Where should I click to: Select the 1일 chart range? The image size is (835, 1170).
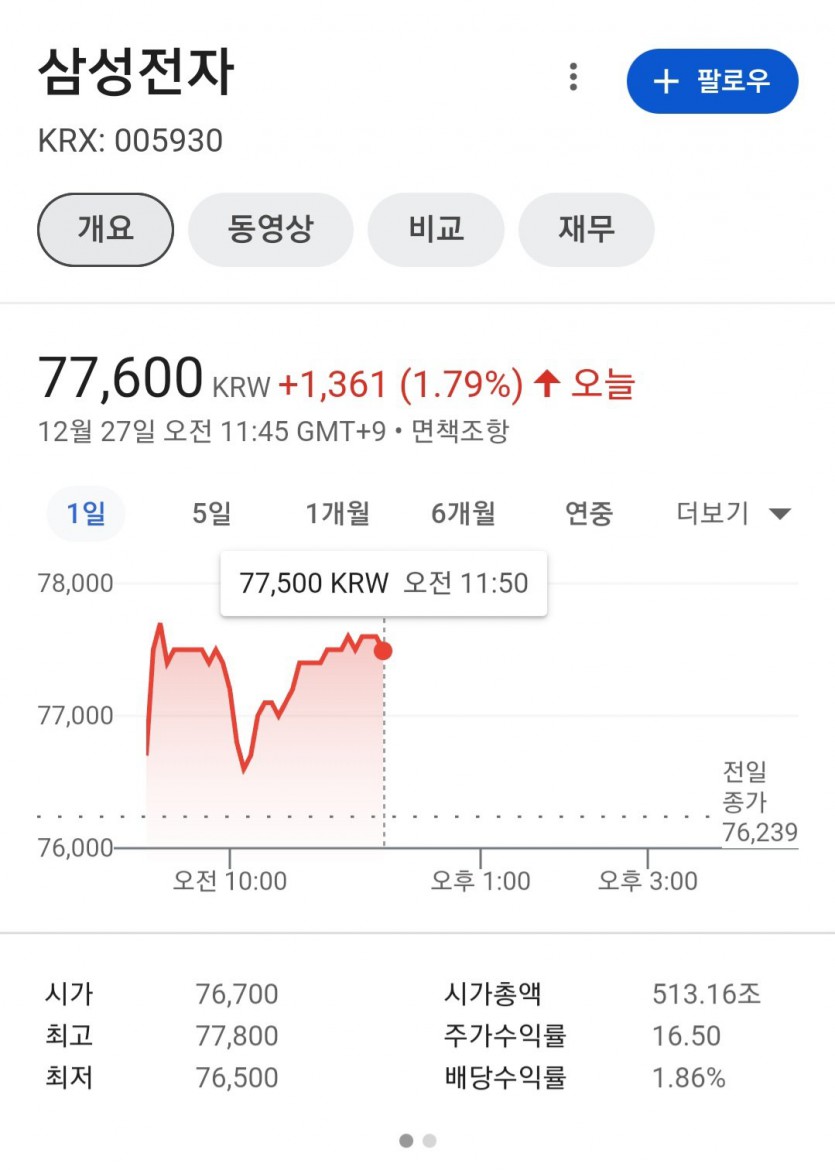[x=86, y=514]
